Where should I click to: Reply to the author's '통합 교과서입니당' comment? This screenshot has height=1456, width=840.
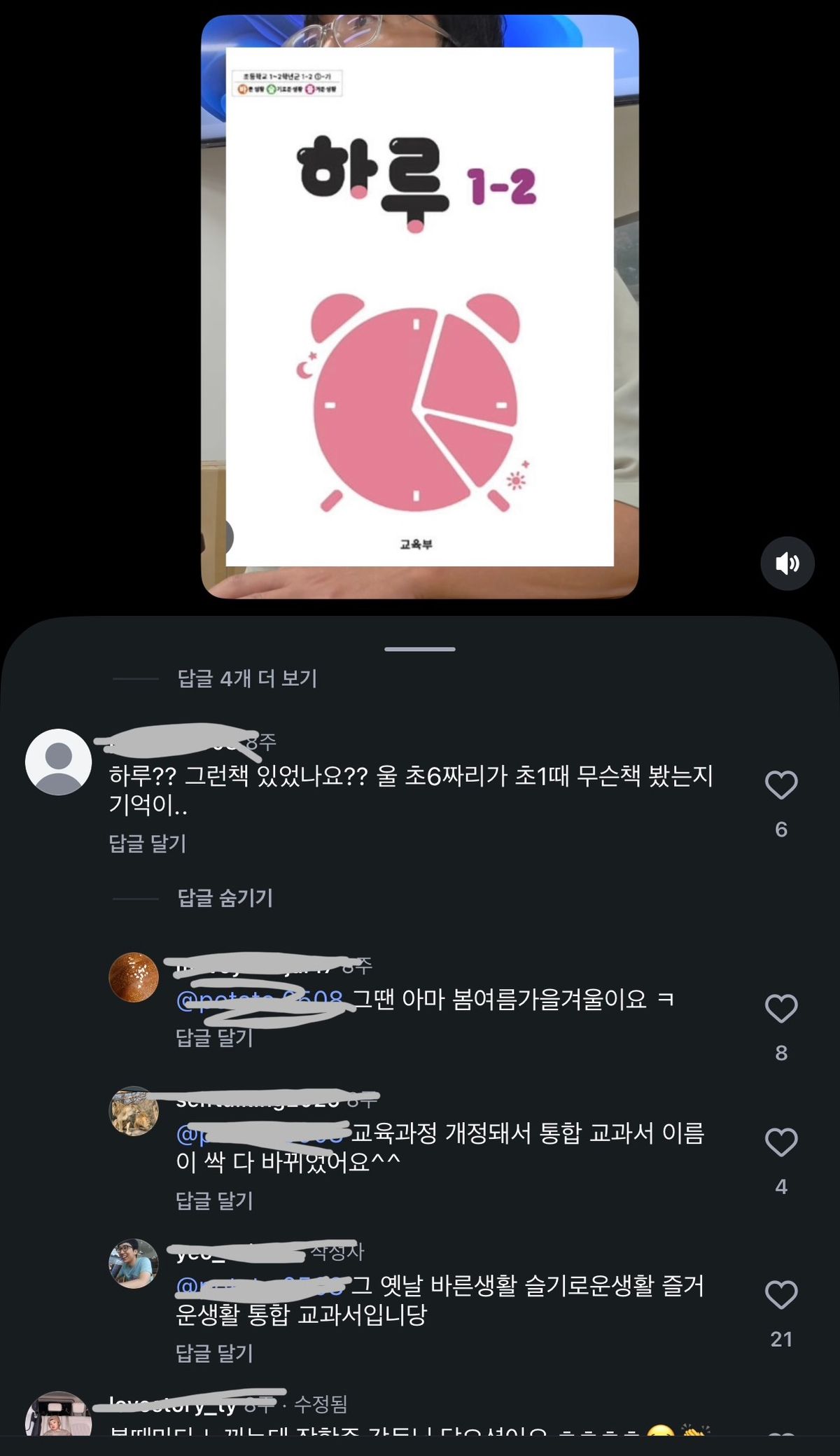[214, 1353]
